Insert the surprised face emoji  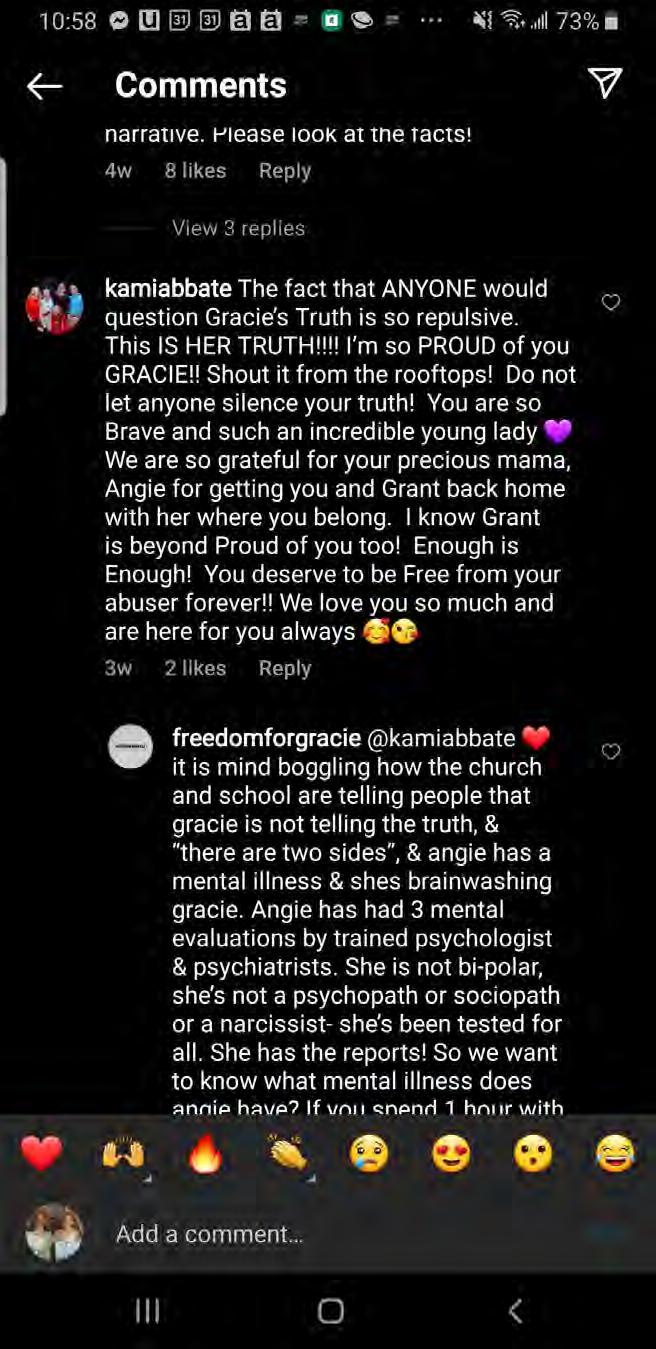(x=533, y=1155)
